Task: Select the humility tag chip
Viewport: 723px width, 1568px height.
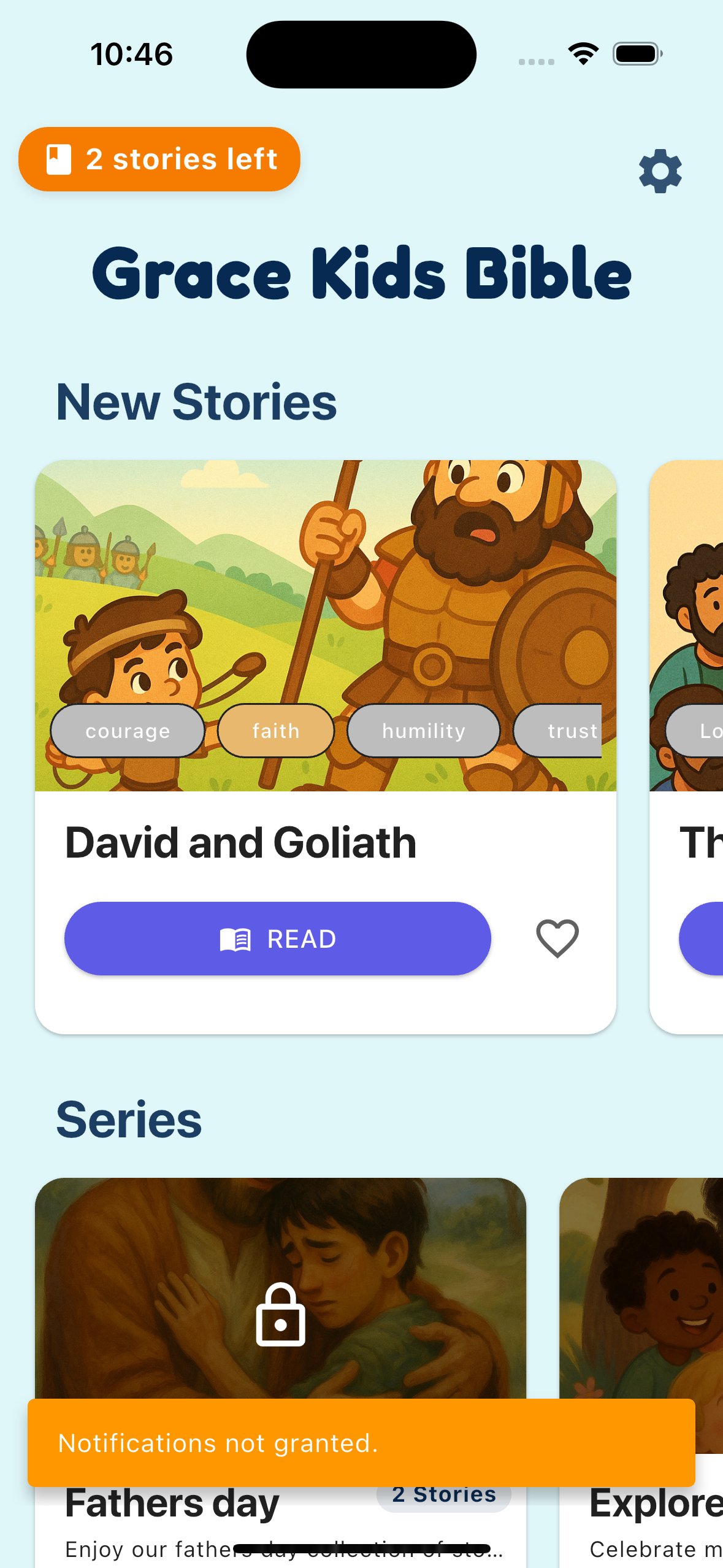Action: click(424, 731)
